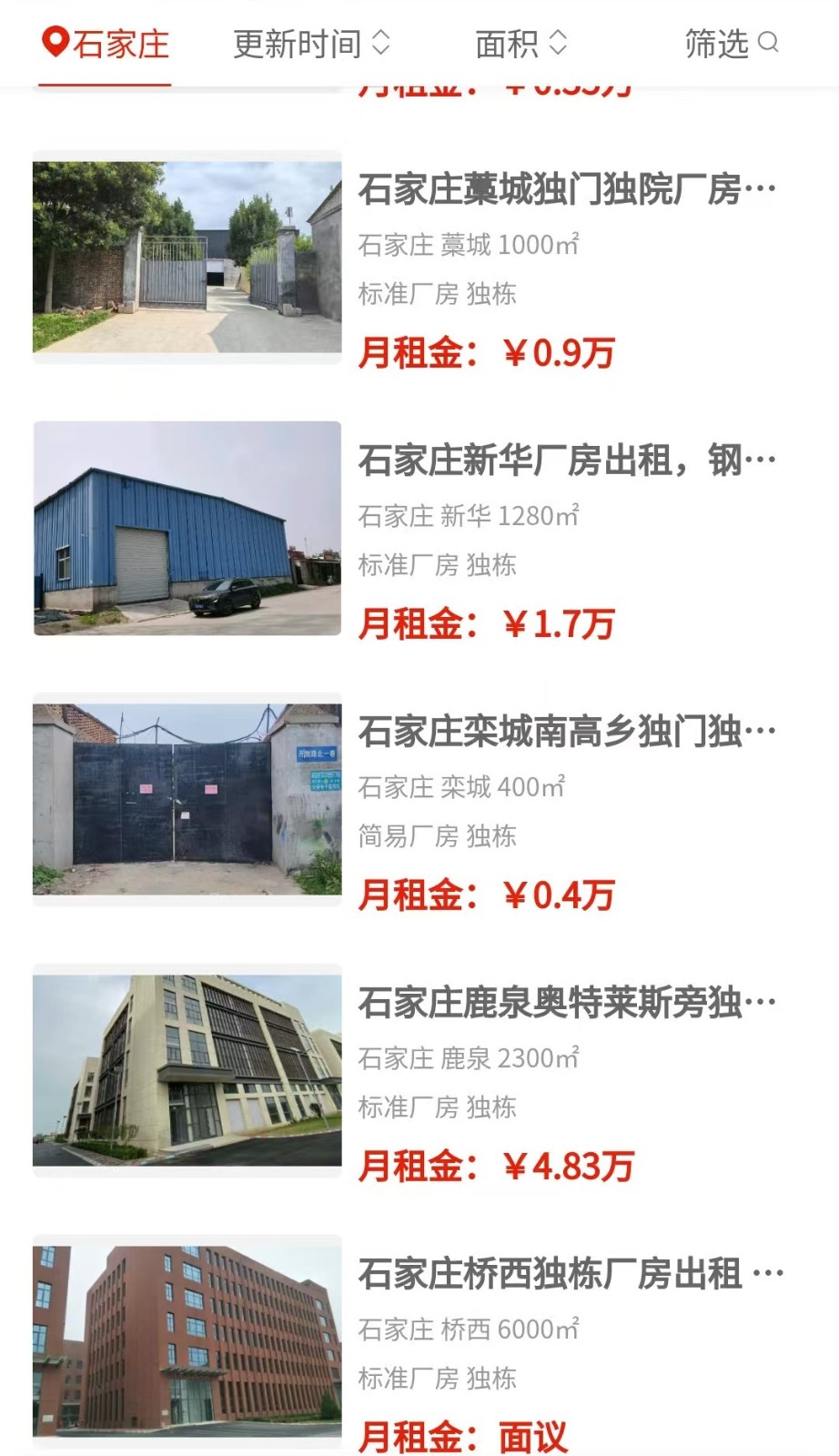The height and width of the screenshot is (1456, 839).
Task: Open the 石家庄藁城独门独院厂房 listing
Action: click(566, 189)
